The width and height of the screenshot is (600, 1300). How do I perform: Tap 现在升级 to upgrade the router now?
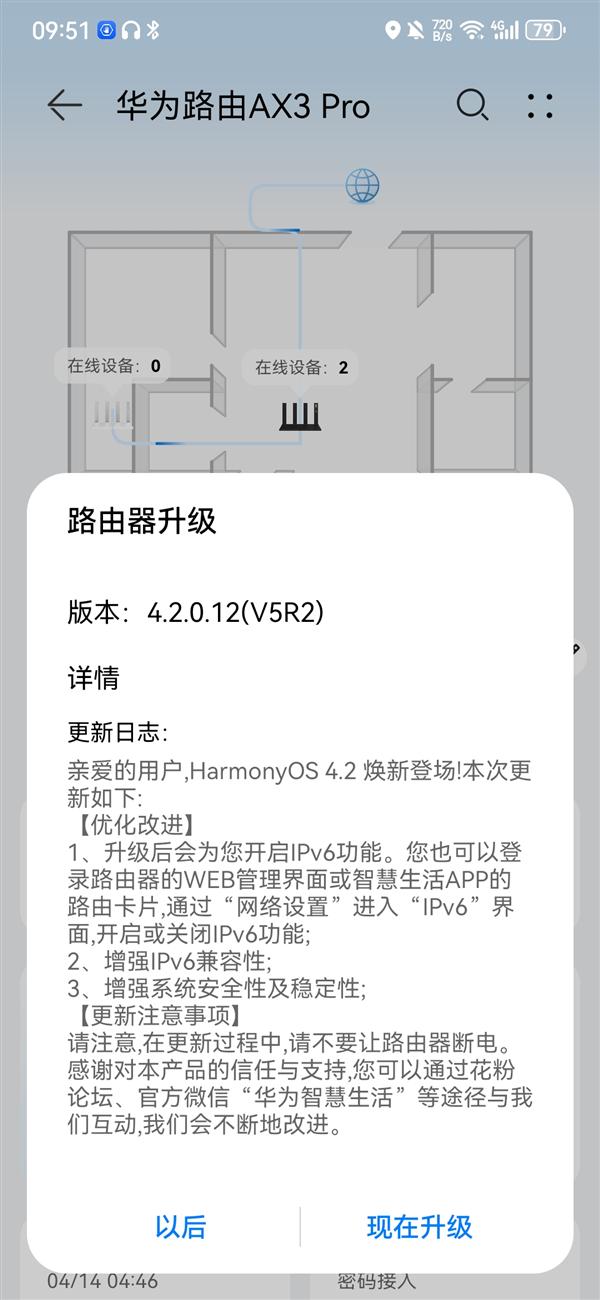click(419, 1227)
